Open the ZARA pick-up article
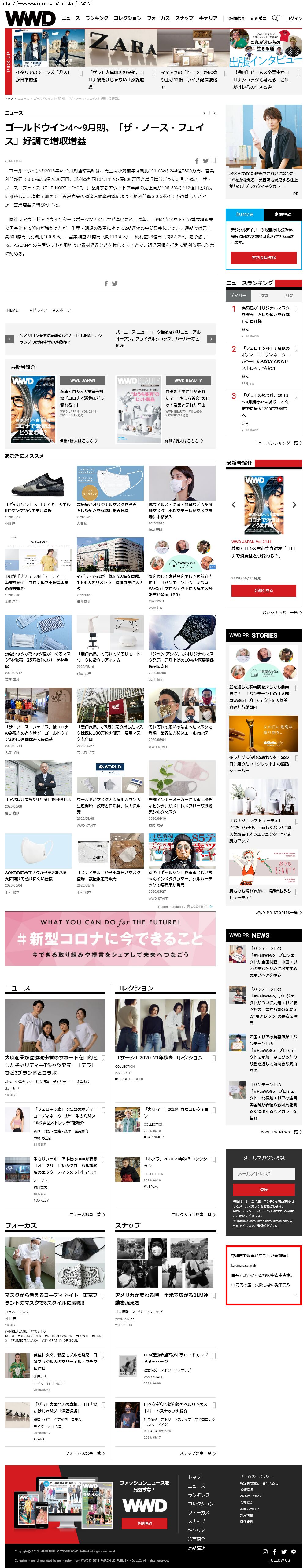This screenshot has width=307, height=1568. point(116,78)
